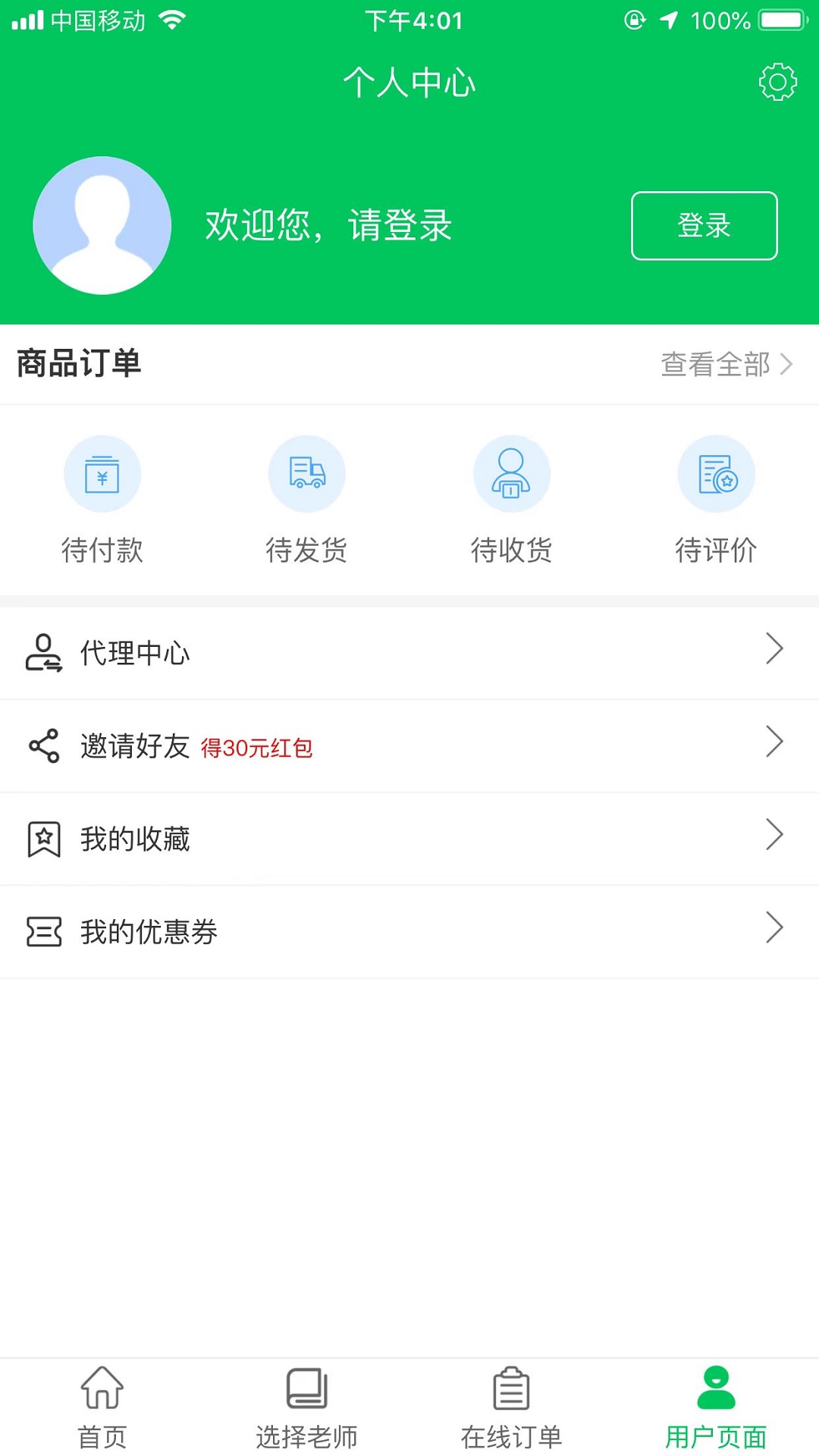Screen dimensions: 819x1456
Task: Expand the 我的优惠券 row chevron
Action: point(774,927)
